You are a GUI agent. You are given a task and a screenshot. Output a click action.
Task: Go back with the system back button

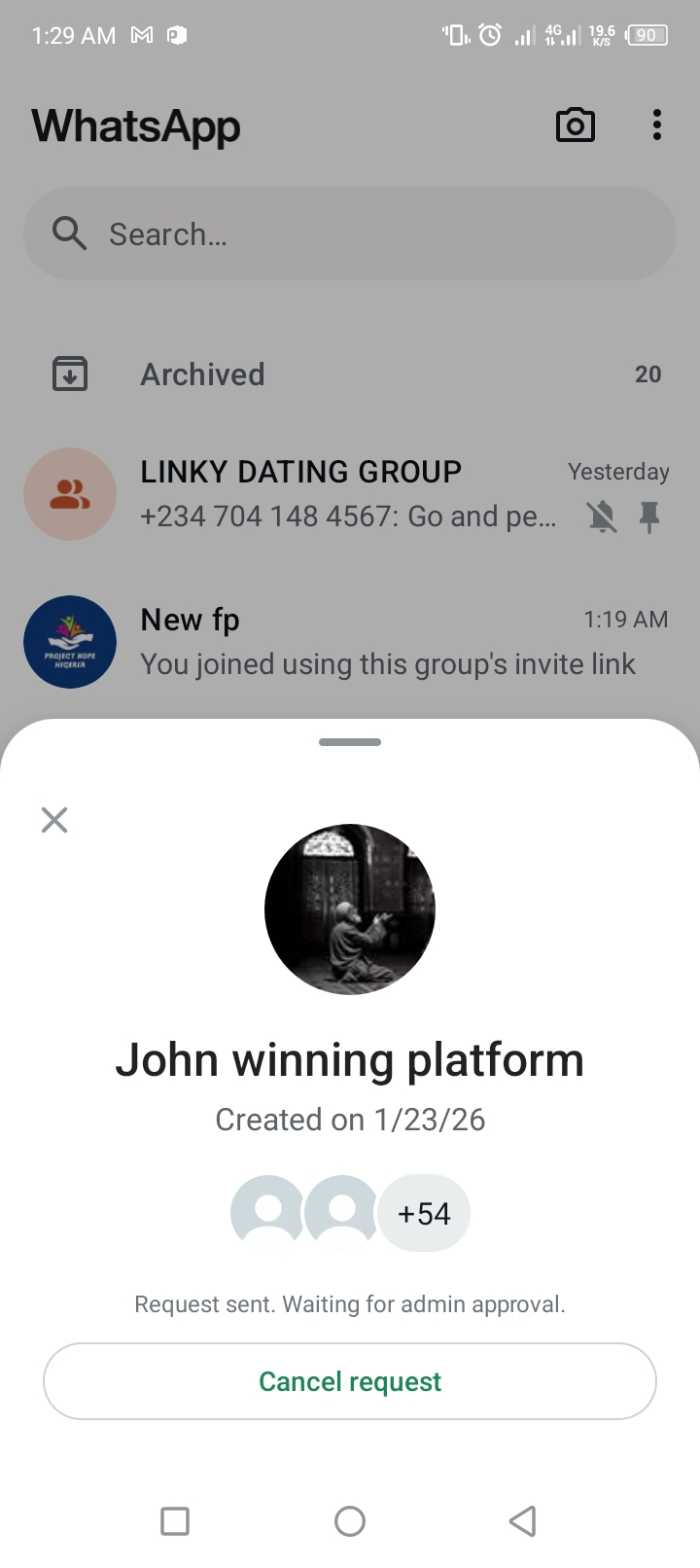pos(523,1520)
